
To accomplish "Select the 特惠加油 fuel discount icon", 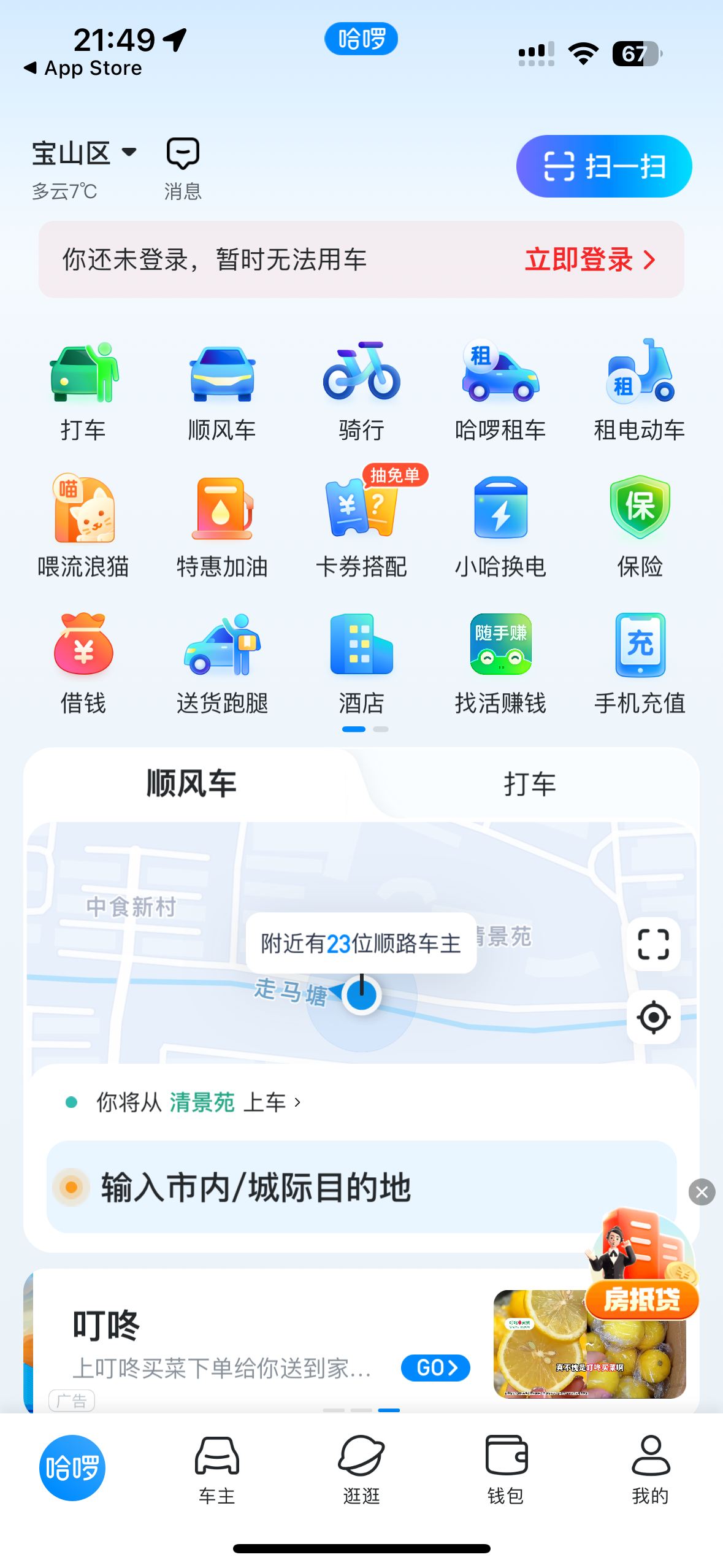I will (222, 526).
